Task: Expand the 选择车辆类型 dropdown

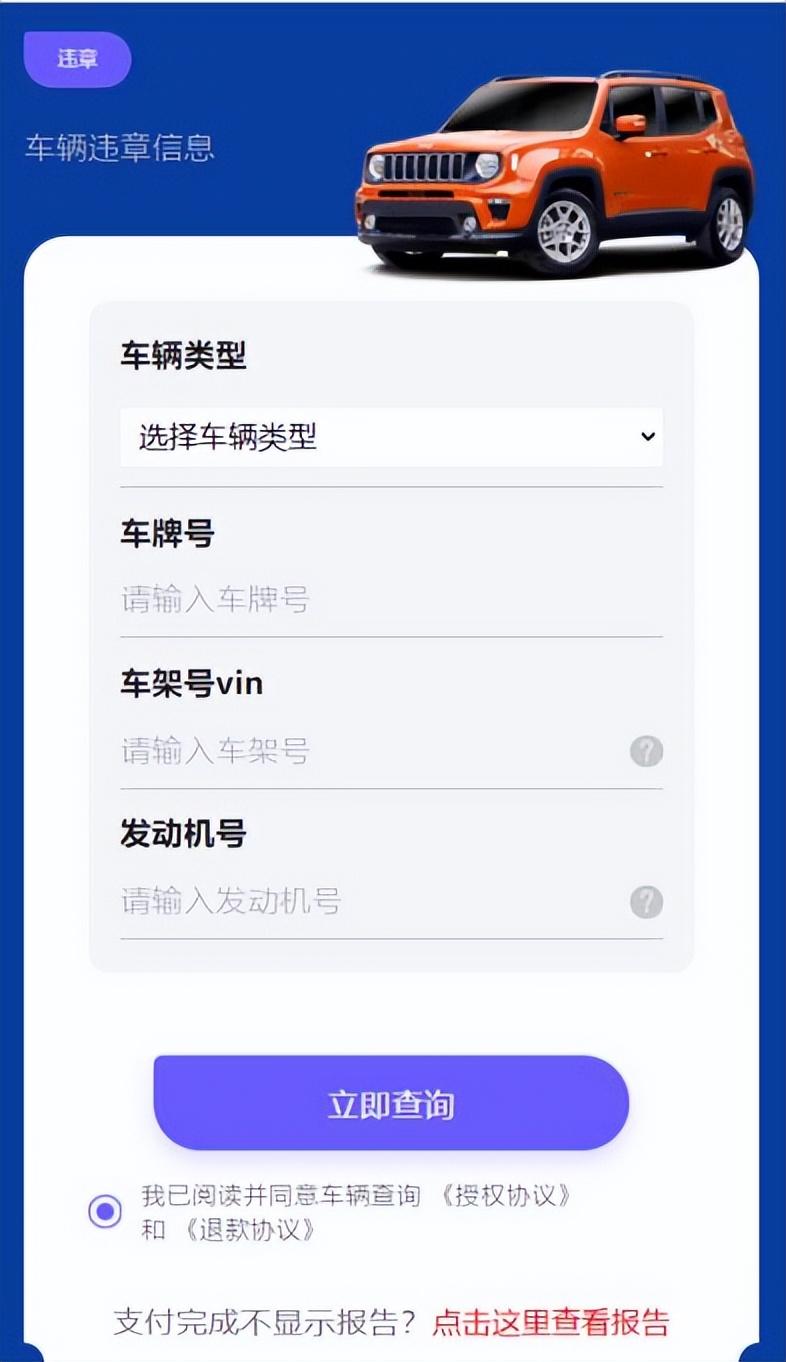Action: [x=391, y=437]
